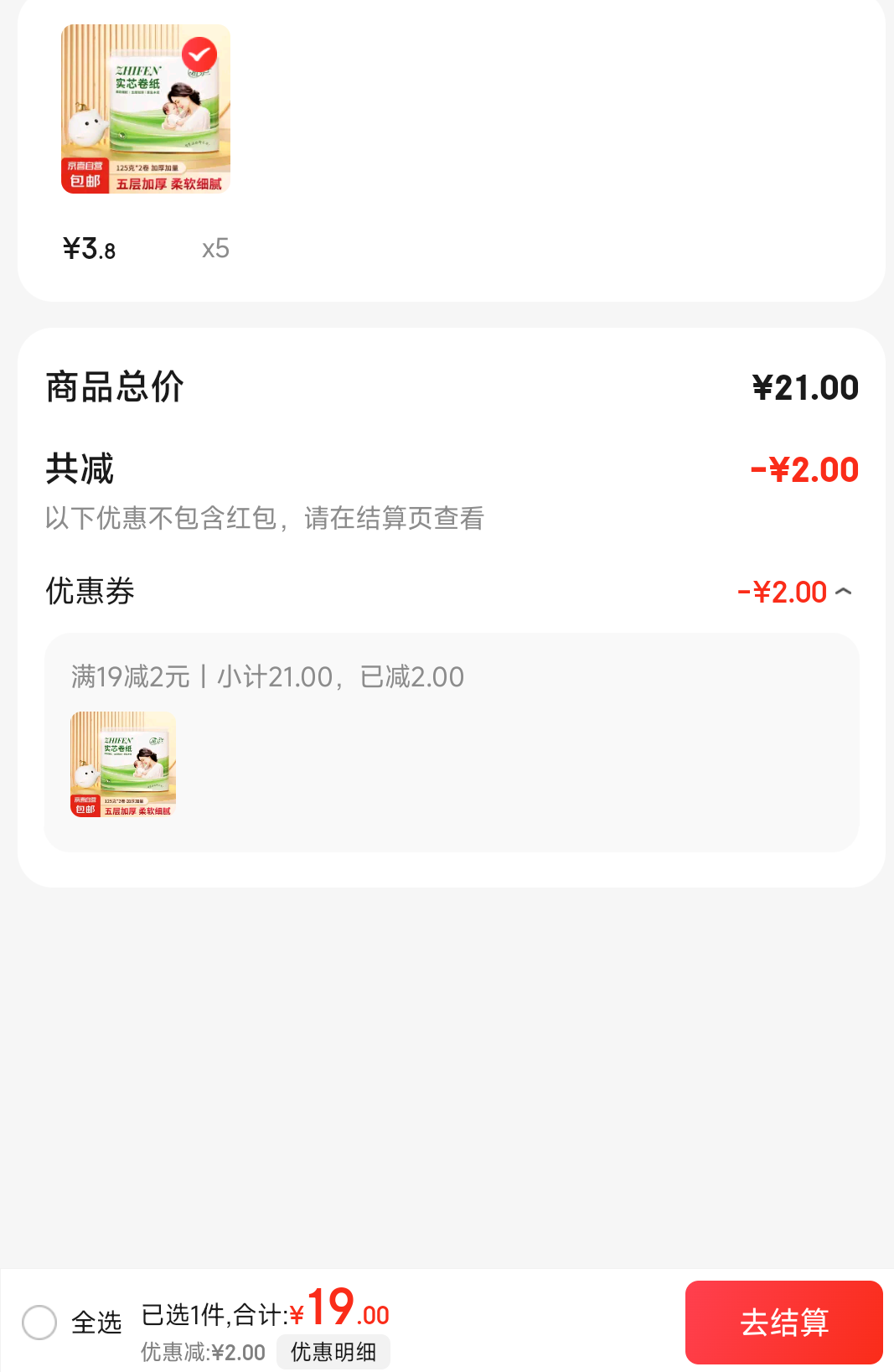The width and height of the screenshot is (894, 1372).
Task: Proceed with 去结算 checkout button
Action: tap(784, 1323)
